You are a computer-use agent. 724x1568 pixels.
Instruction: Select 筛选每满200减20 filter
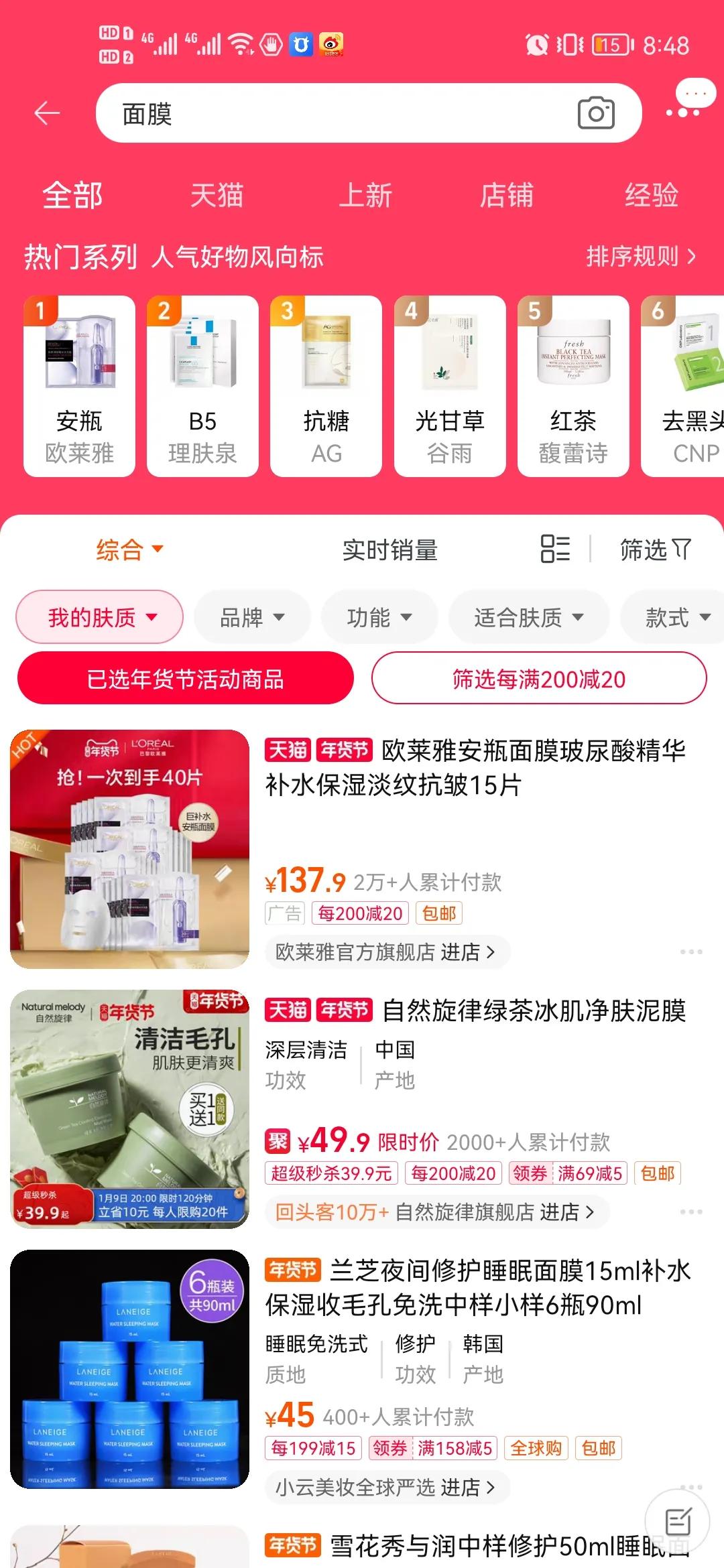coord(539,679)
